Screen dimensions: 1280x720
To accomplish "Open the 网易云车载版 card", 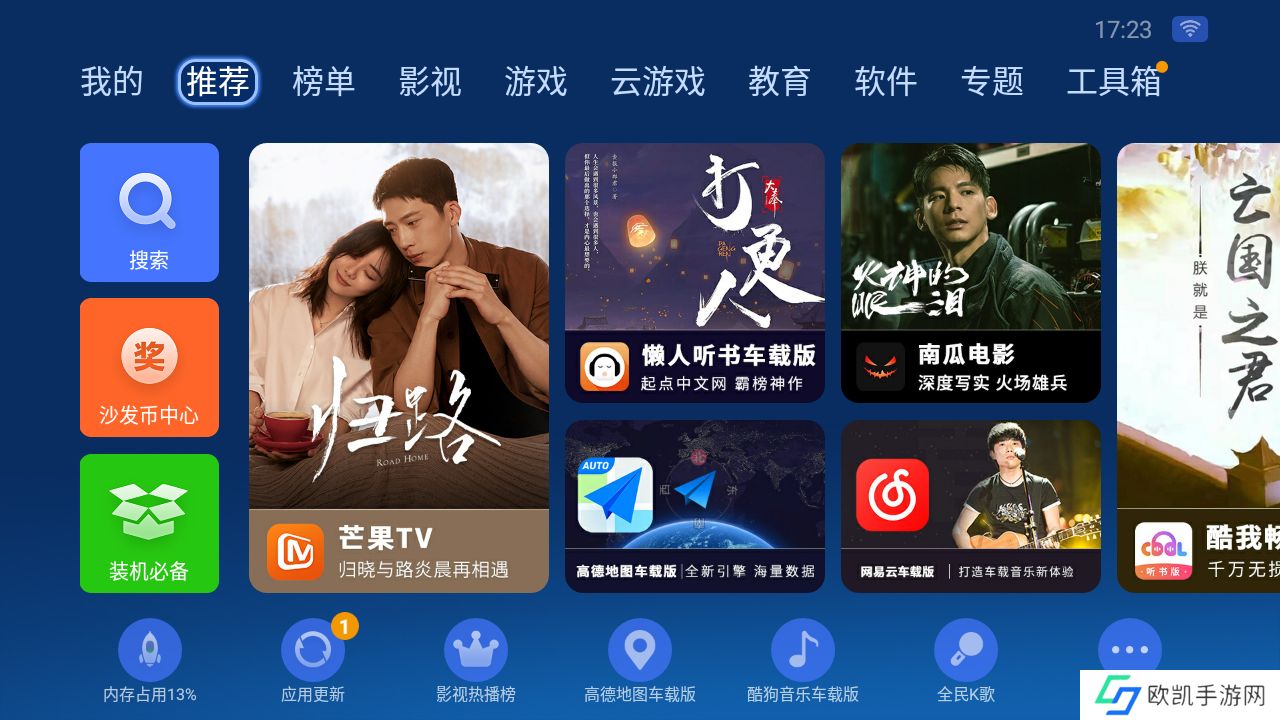I will tap(970, 505).
